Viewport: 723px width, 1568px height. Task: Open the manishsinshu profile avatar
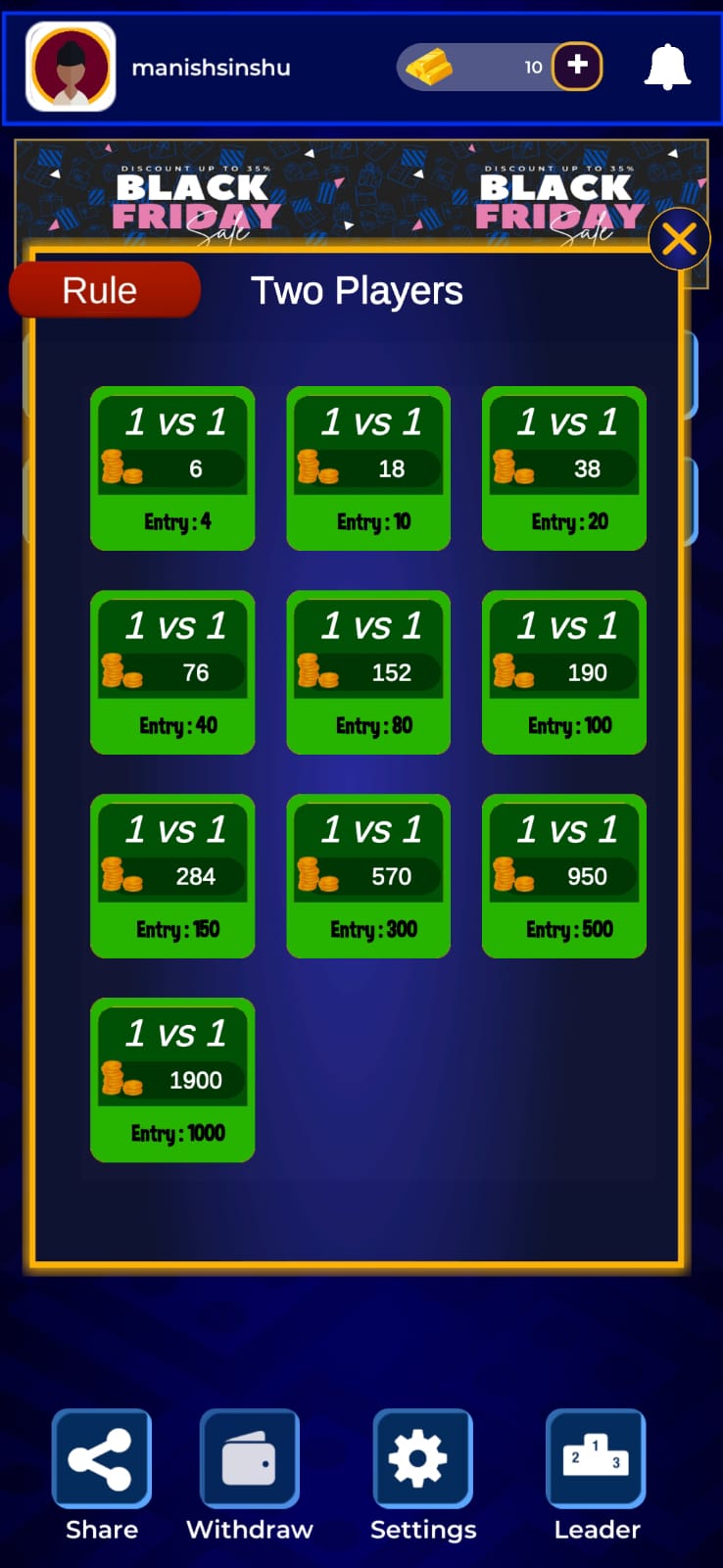click(71, 67)
